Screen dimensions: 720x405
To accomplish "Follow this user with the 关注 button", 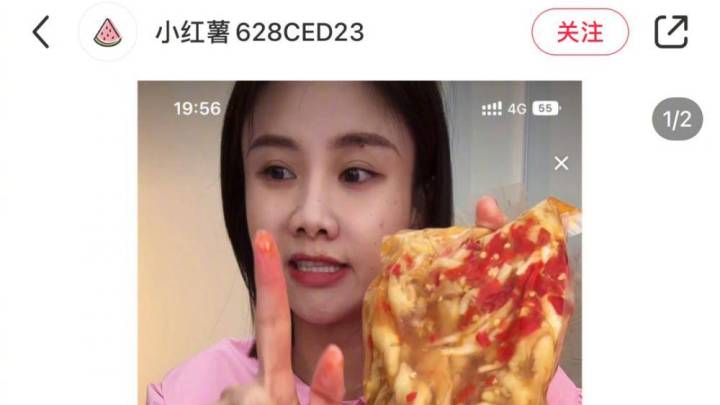I will tap(580, 32).
